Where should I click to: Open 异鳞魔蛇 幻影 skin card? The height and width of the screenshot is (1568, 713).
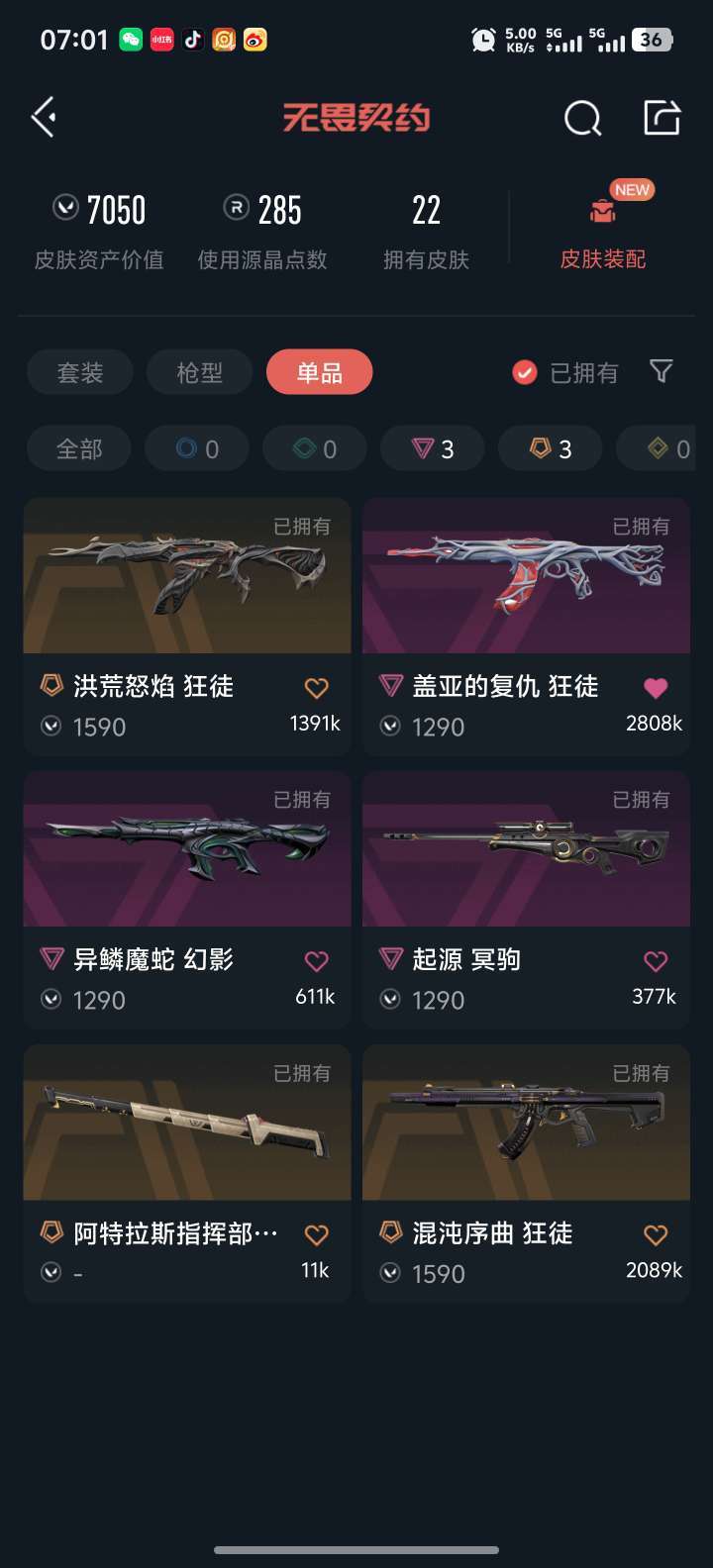(187, 901)
